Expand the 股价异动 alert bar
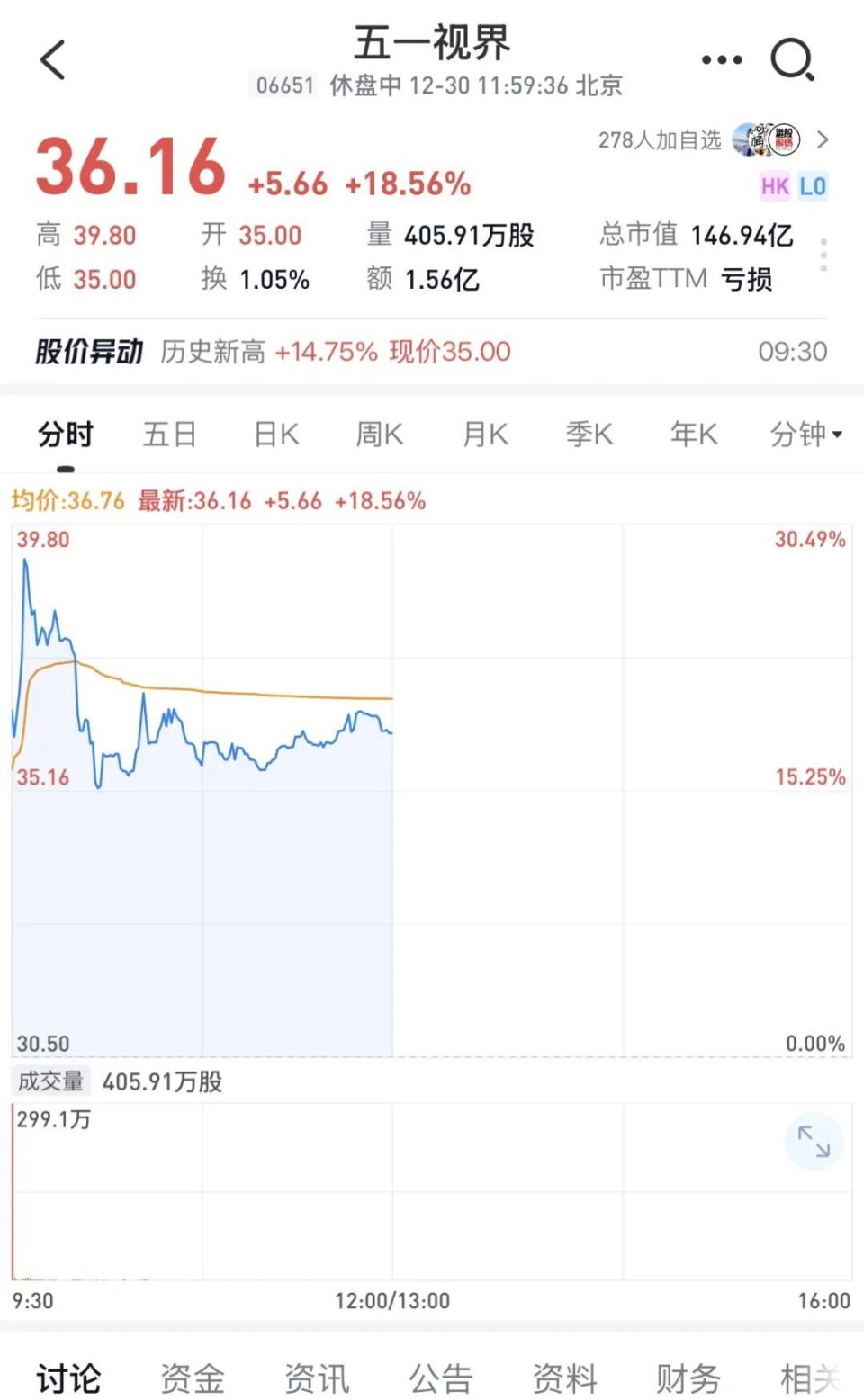864x1400 pixels. click(x=432, y=352)
